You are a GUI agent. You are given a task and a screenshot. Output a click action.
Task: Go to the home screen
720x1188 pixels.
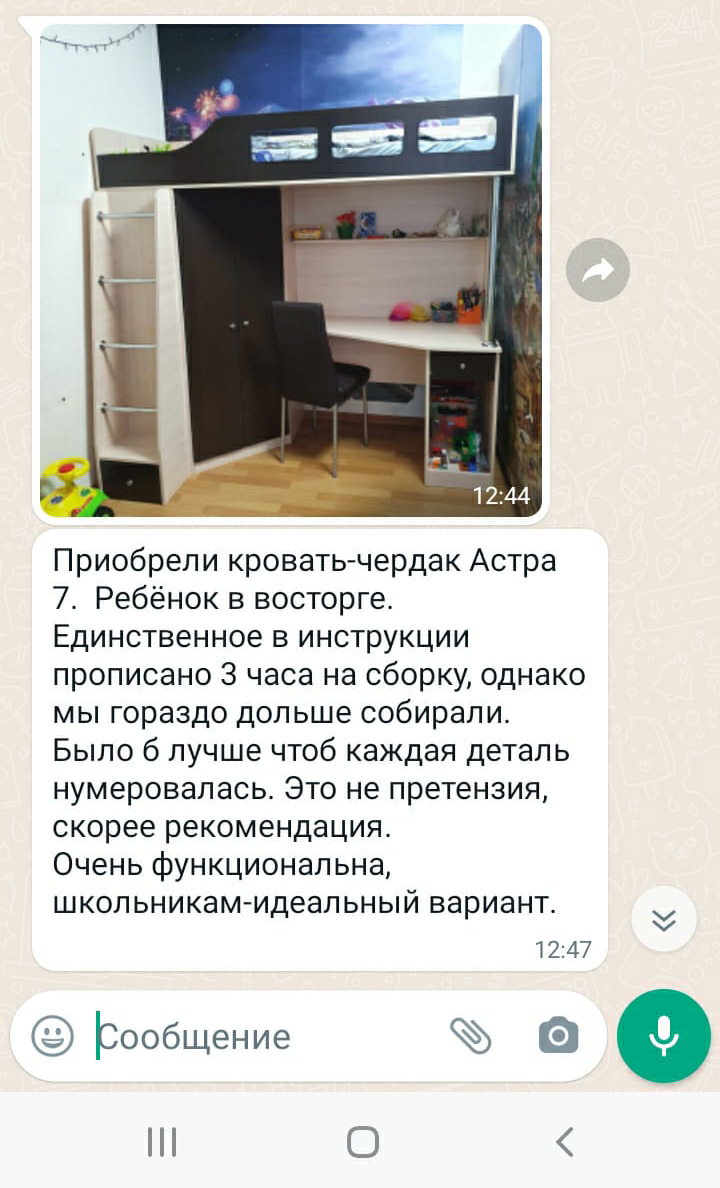point(362,1142)
